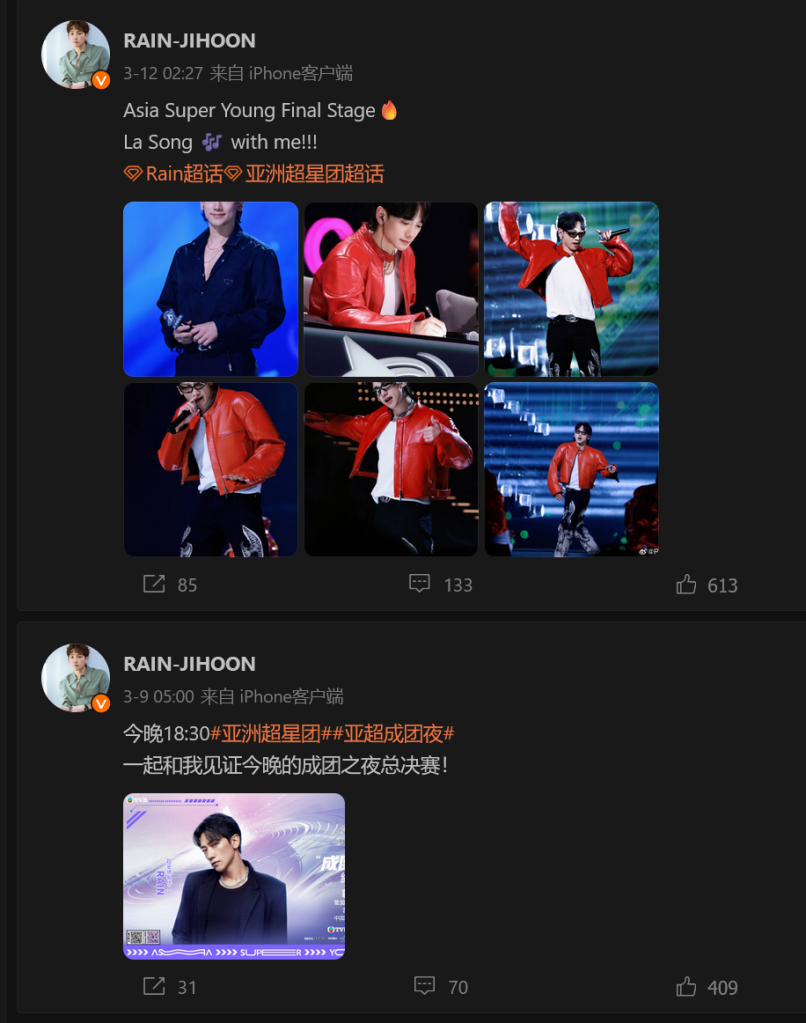Open the stage staircase photo in grid

(571, 469)
